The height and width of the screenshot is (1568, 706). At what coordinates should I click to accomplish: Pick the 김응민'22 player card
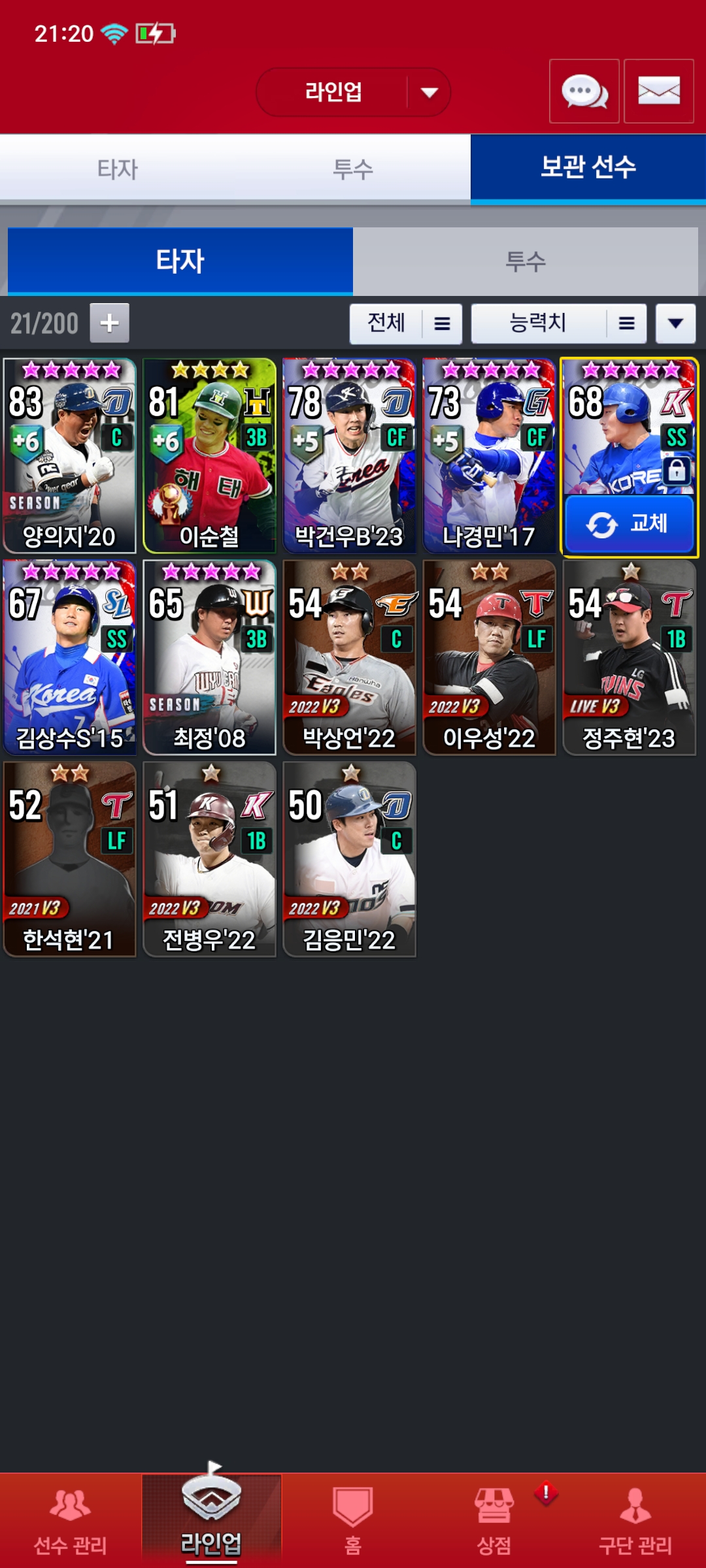(349, 859)
